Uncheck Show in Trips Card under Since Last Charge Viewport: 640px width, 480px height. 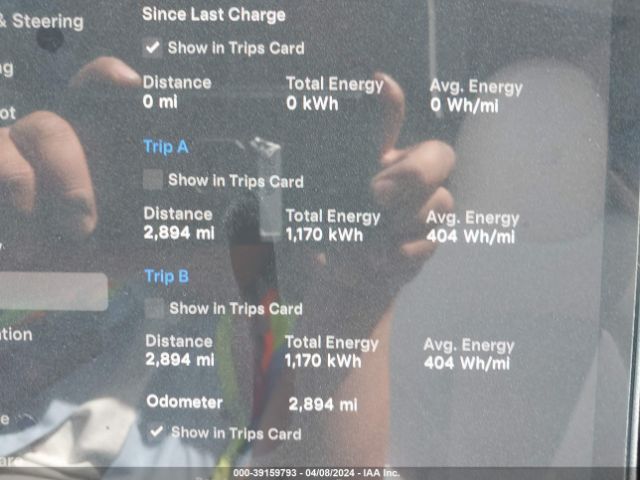(x=153, y=47)
